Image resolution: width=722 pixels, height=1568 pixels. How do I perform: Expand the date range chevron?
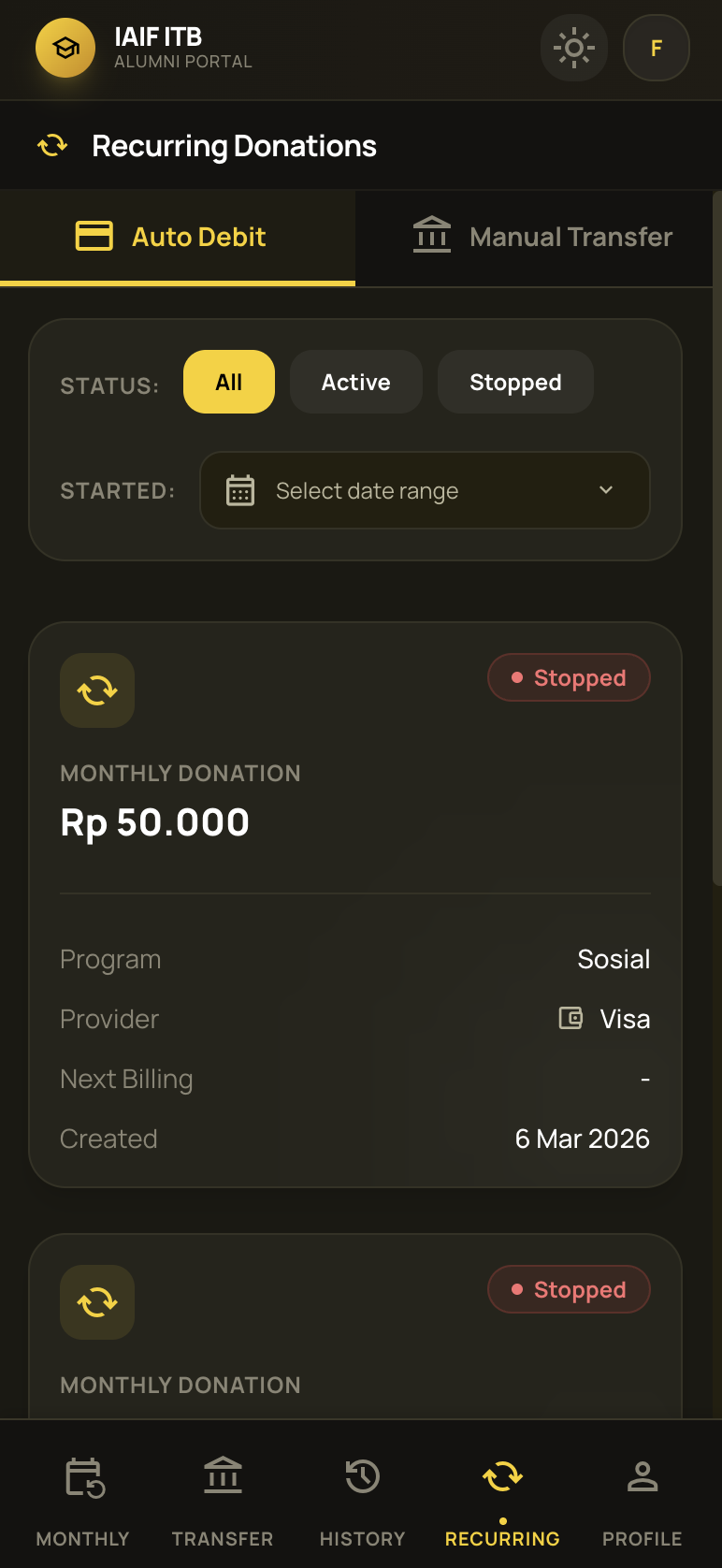click(x=606, y=490)
